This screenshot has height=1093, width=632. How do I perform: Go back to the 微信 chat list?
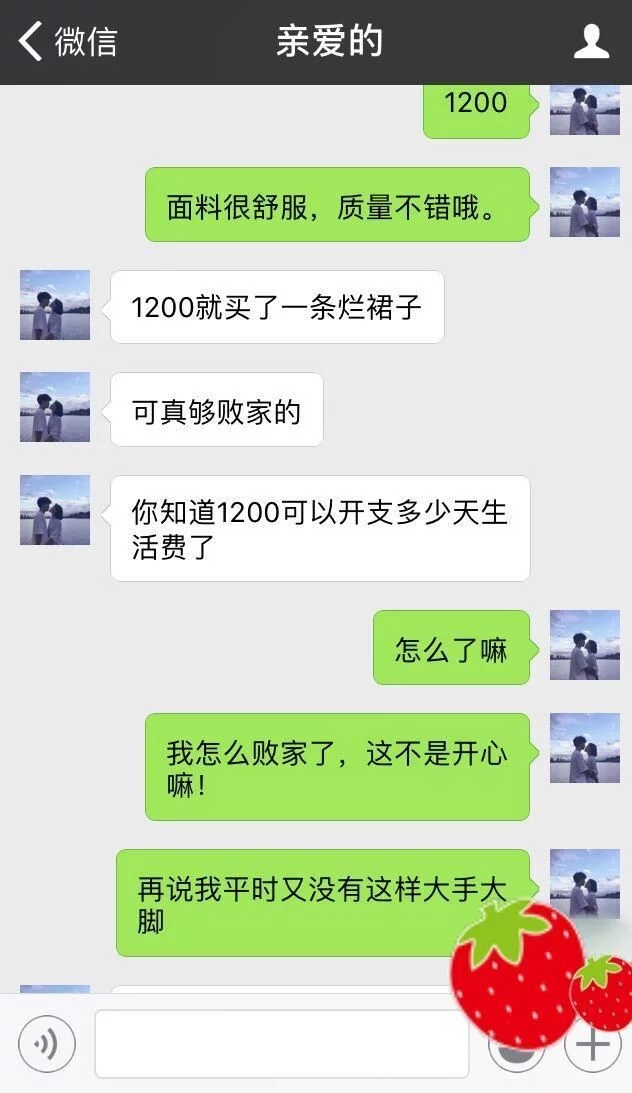click(67, 41)
